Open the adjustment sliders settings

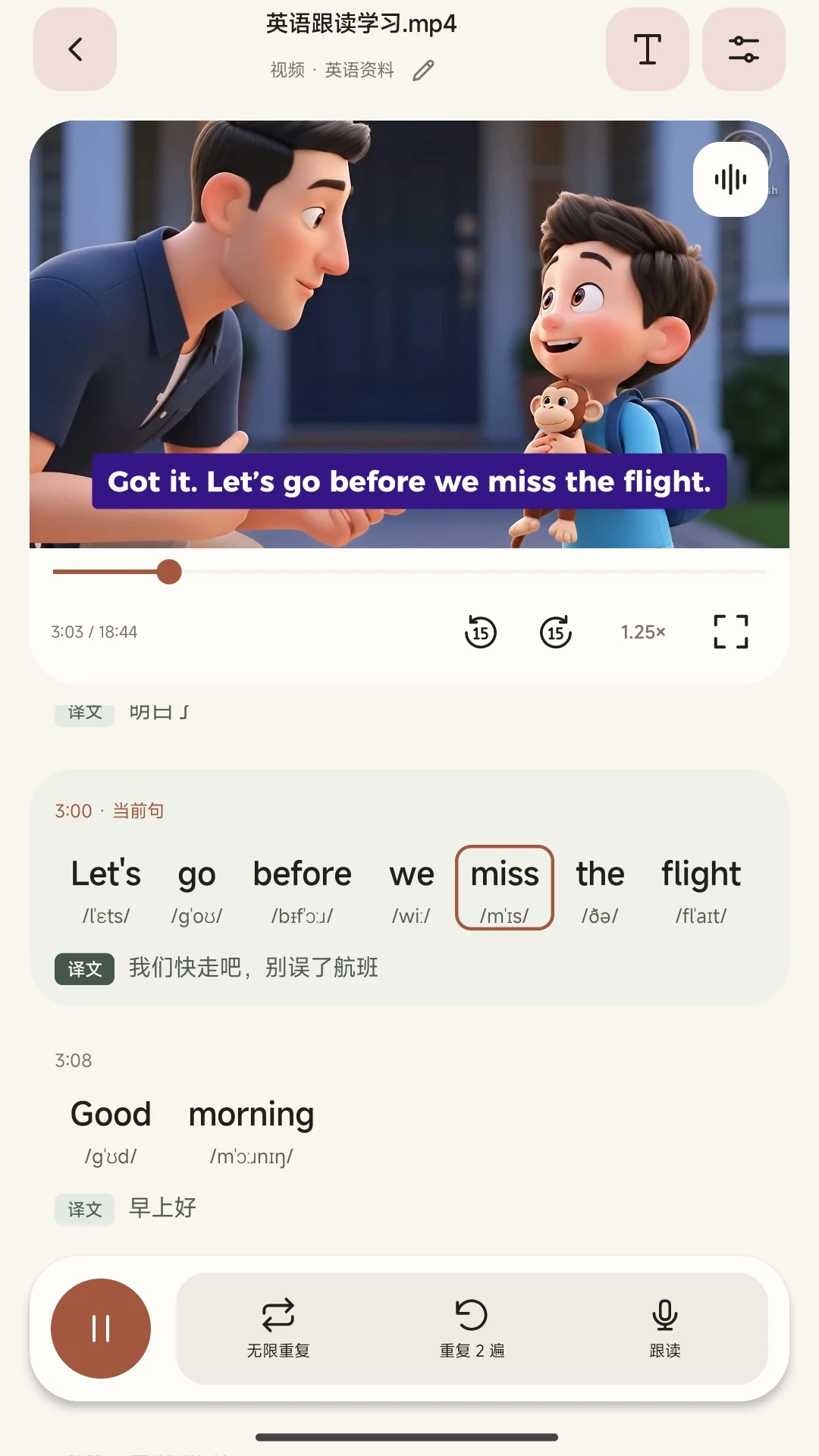coord(744,49)
